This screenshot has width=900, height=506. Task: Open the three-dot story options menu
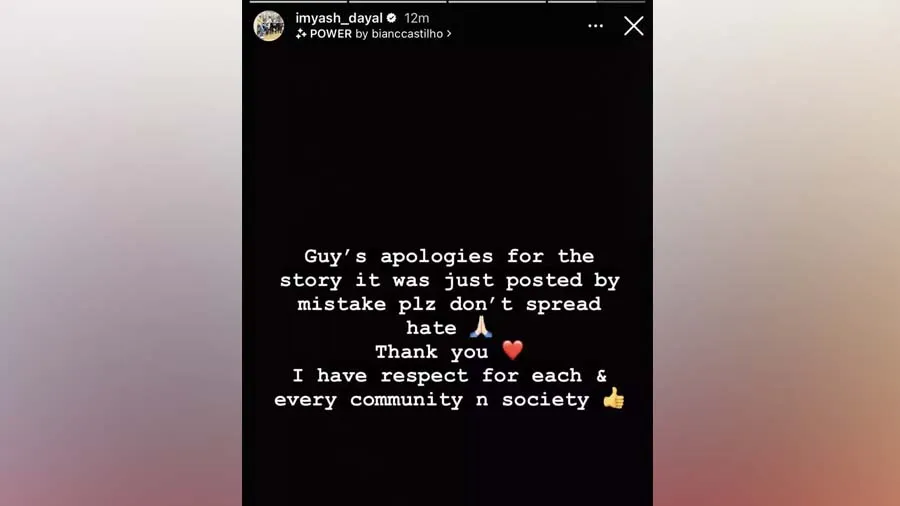coord(596,26)
